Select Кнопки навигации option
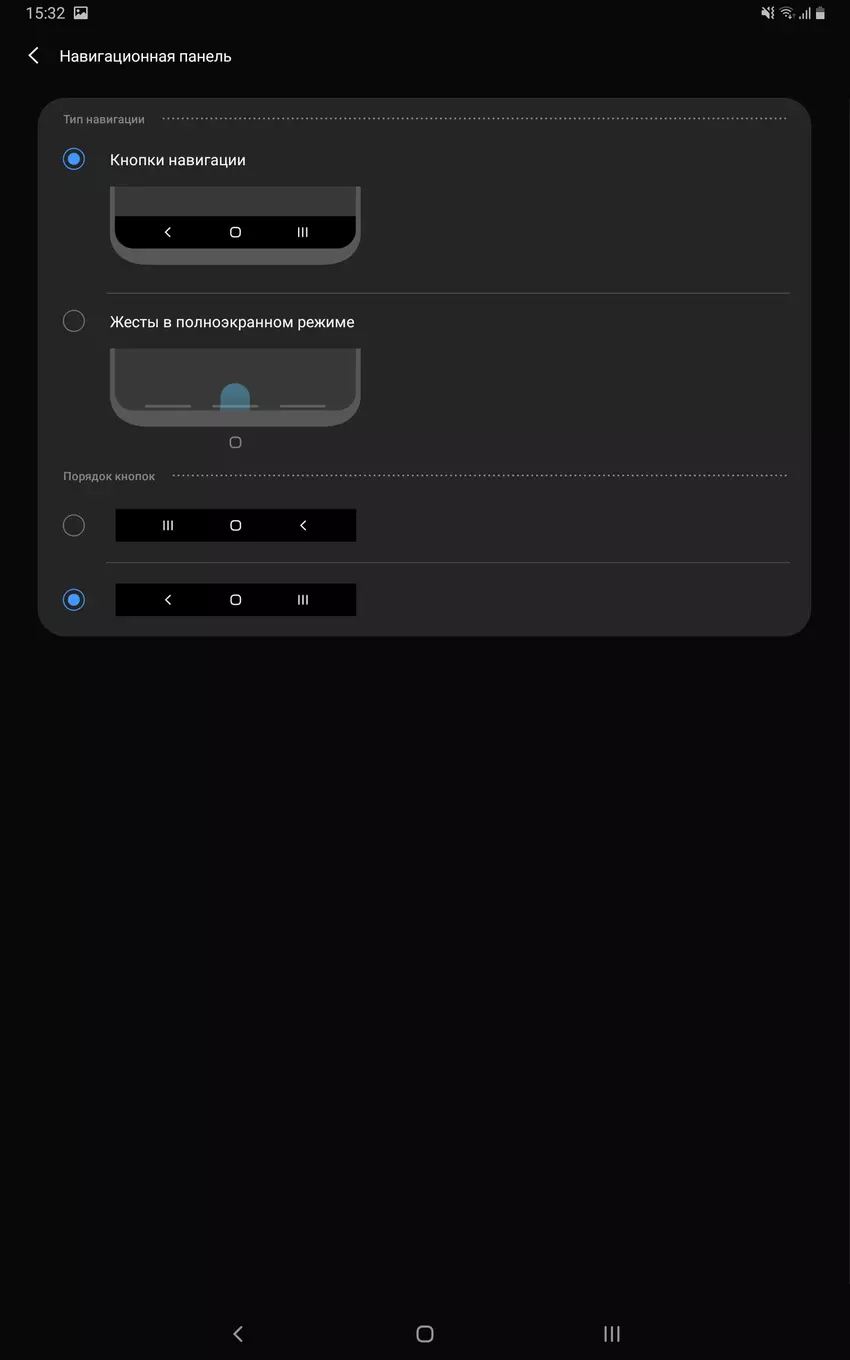Image resolution: width=850 pixels, height=1360 pixels. [x=74, y=159]
